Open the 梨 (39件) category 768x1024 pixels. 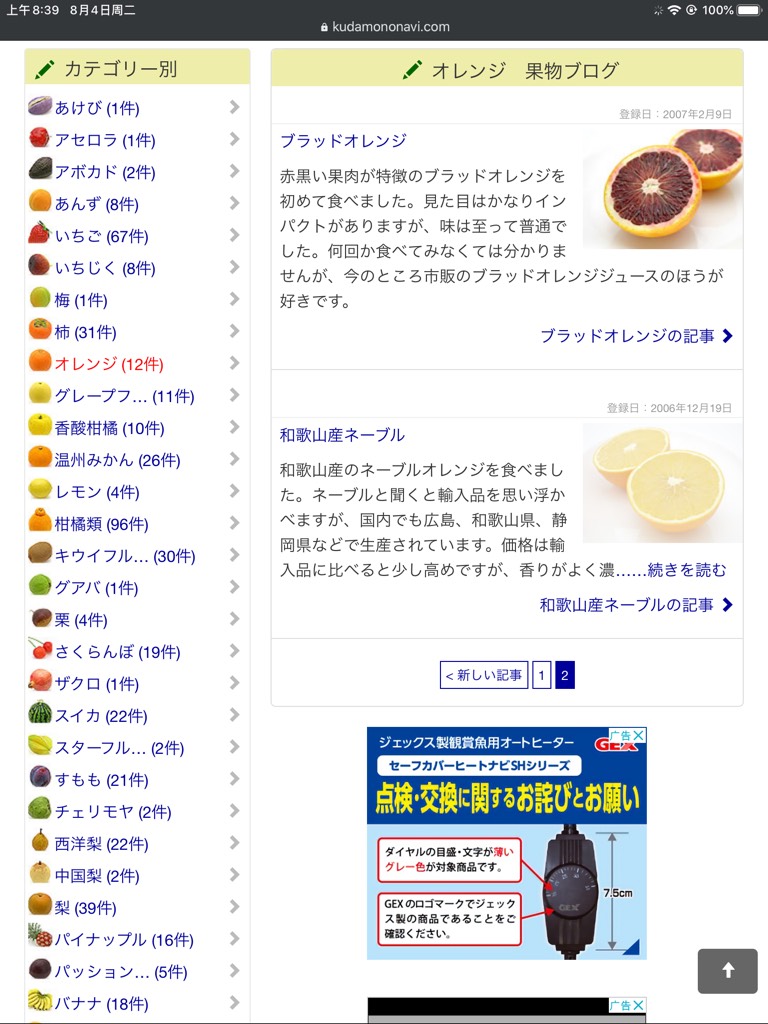coord(85,908)
